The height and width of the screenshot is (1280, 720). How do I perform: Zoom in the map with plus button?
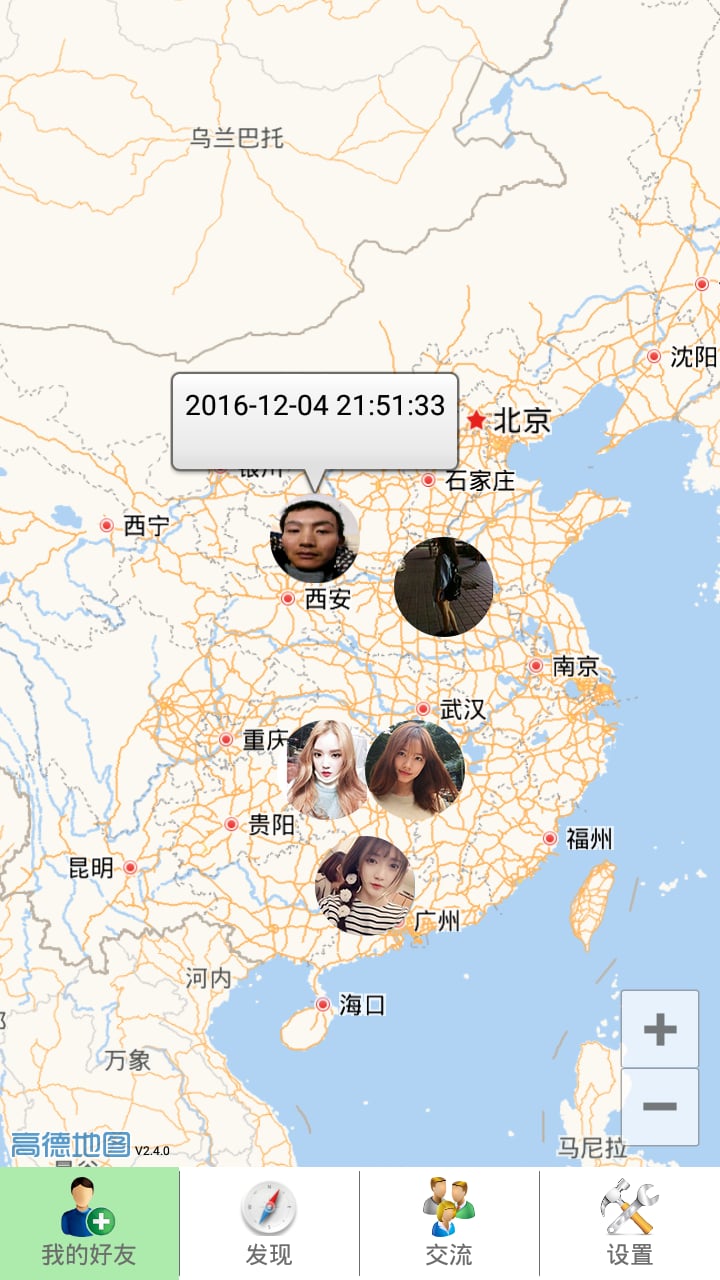point(660,1029)
